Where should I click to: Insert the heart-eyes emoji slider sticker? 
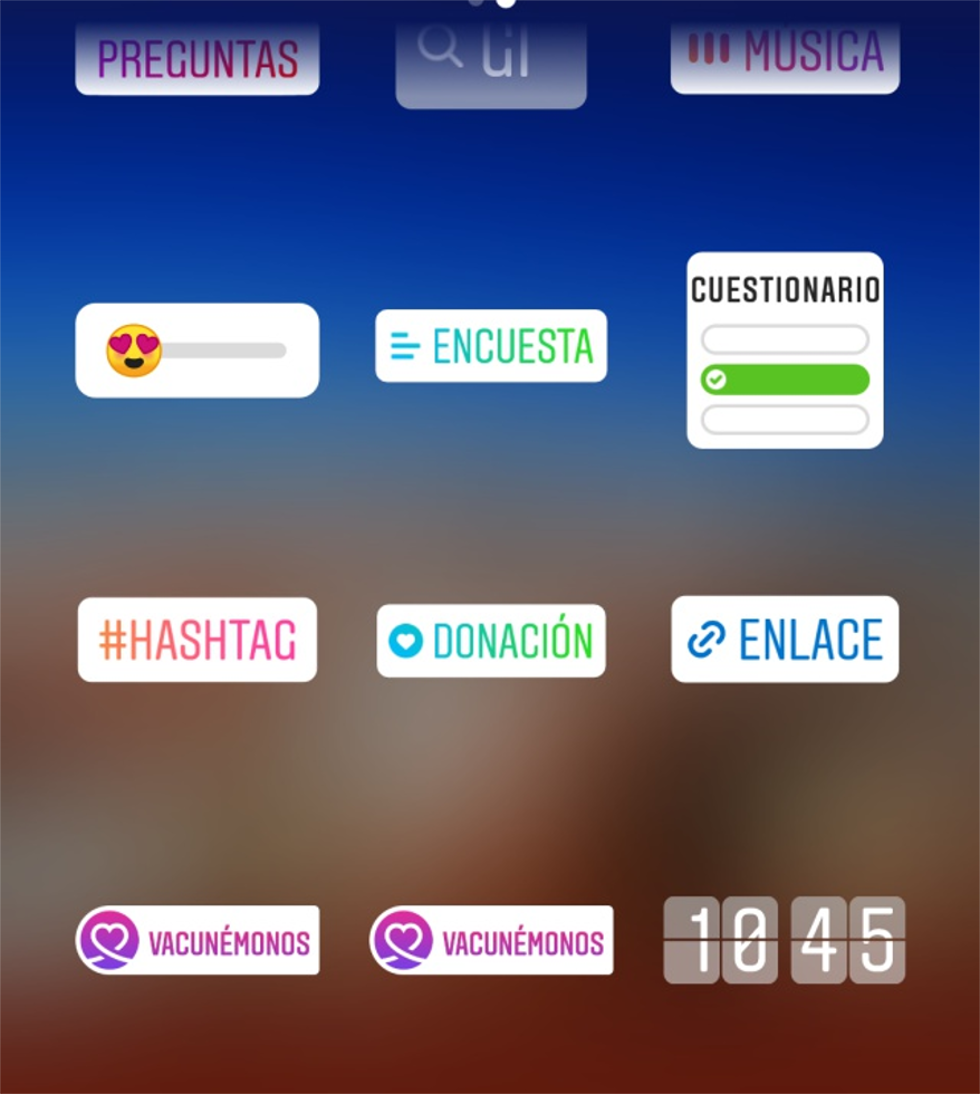click(197, 350)
